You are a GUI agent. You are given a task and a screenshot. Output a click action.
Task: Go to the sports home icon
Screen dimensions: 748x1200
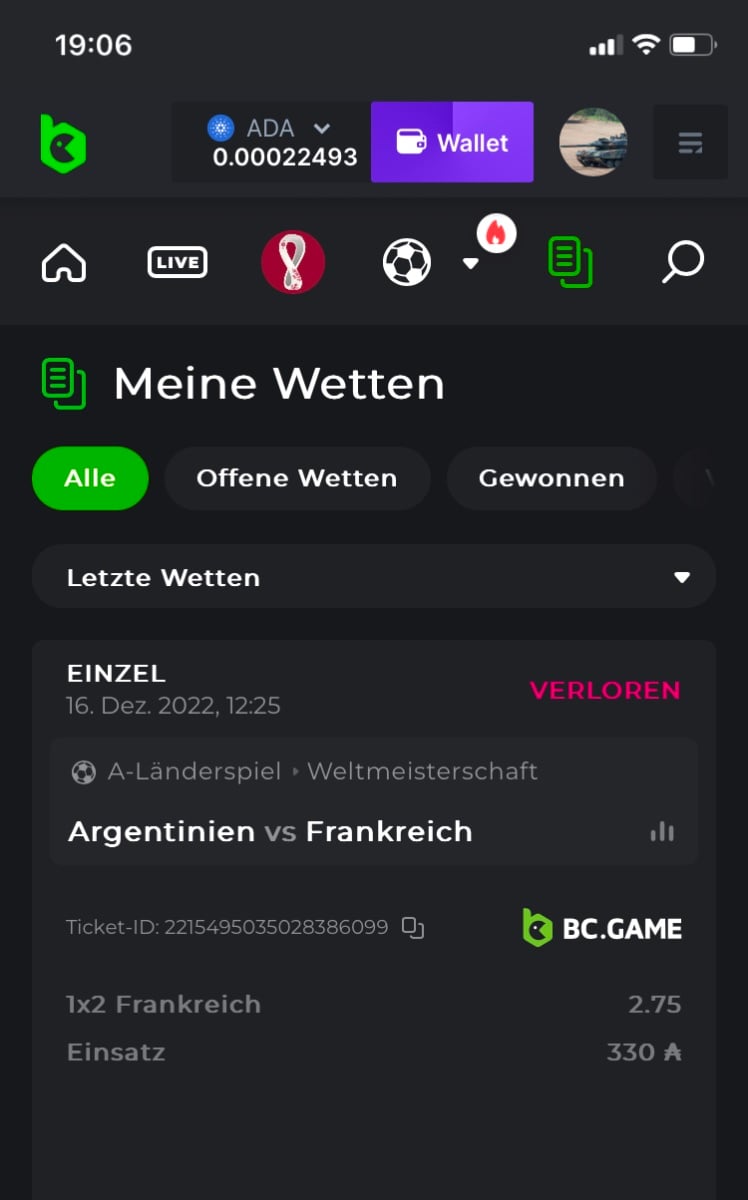pos(64,263)
